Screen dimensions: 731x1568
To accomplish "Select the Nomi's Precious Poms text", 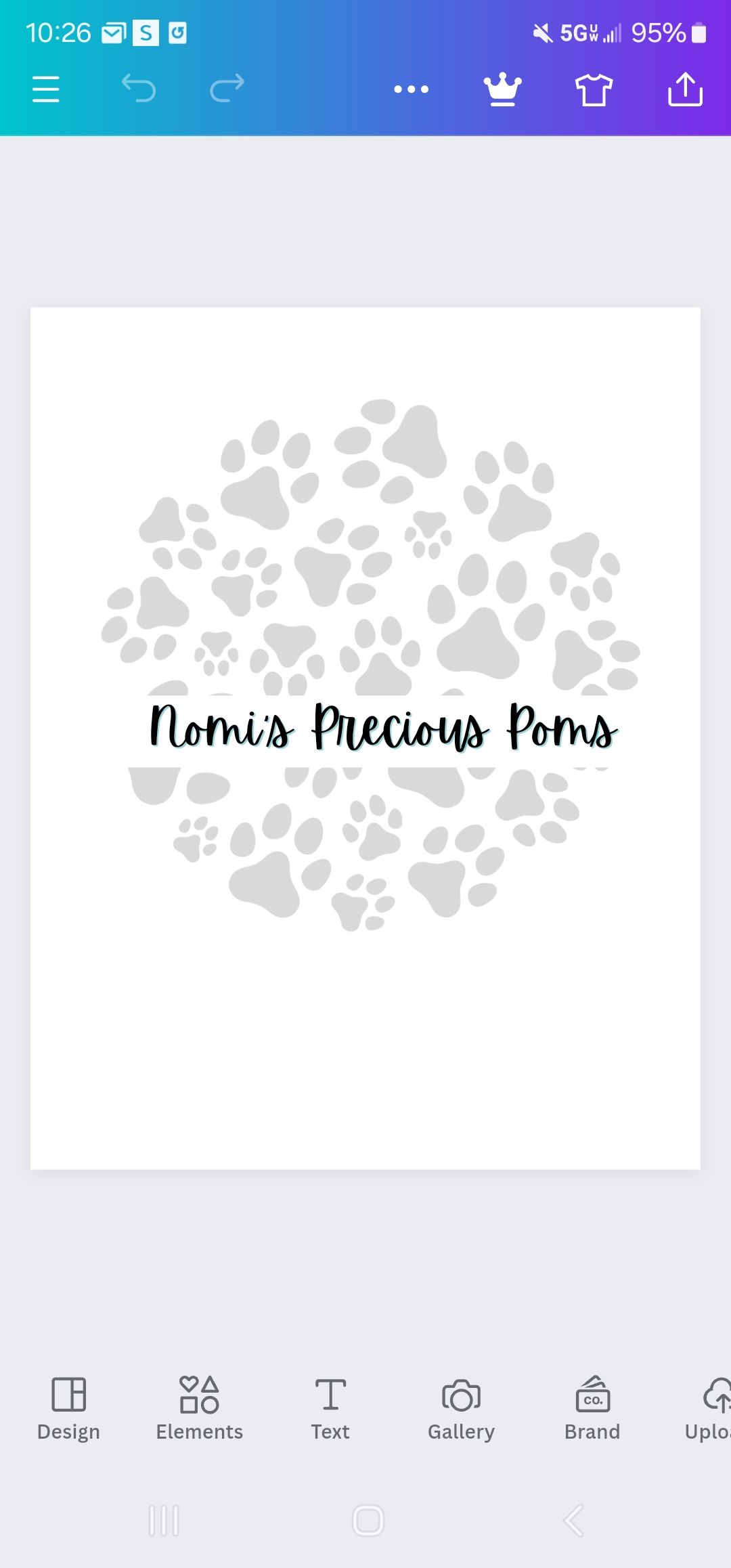I will 383,728.
